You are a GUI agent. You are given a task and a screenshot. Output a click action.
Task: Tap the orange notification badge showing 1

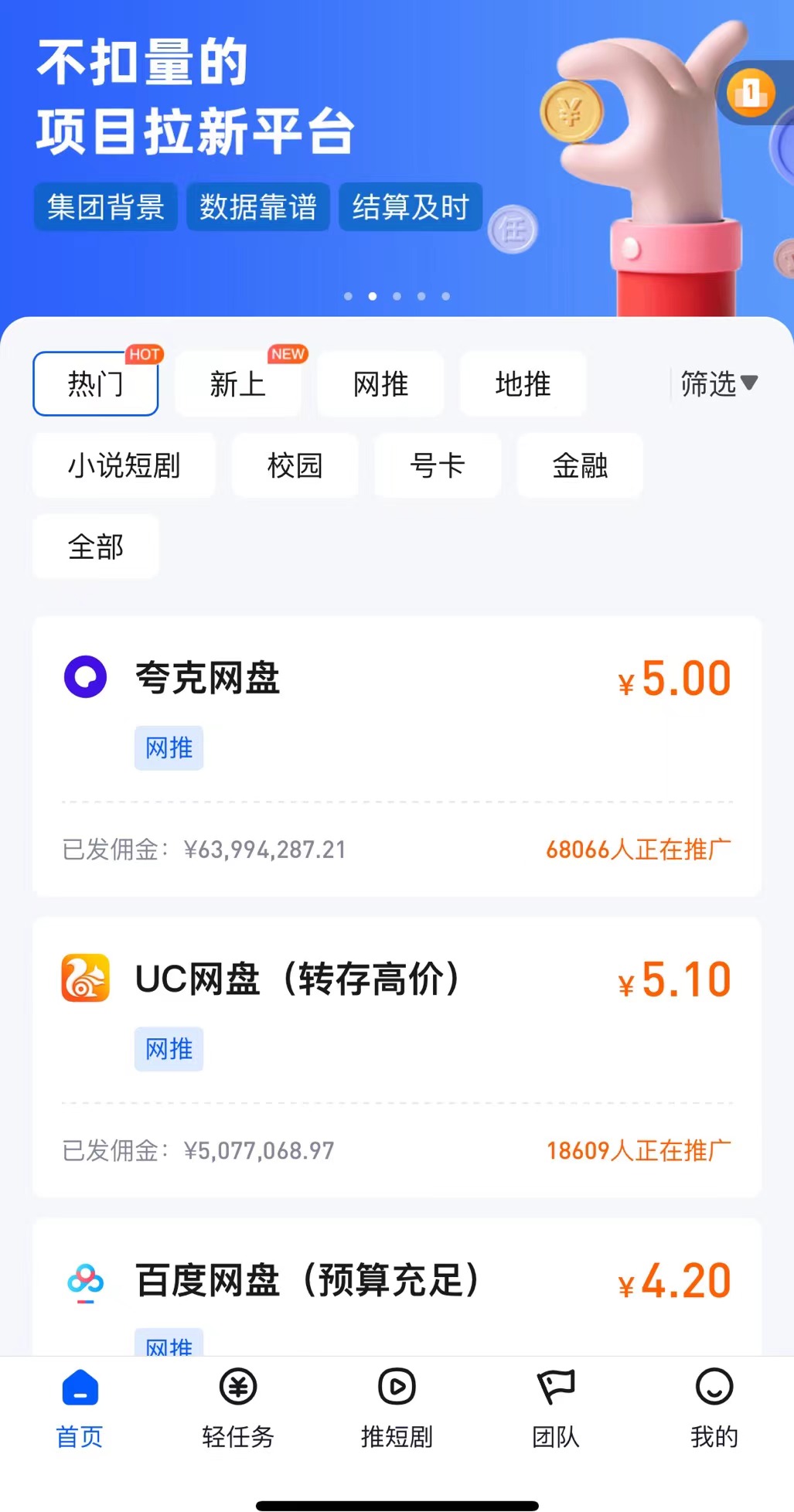[748, 92]
